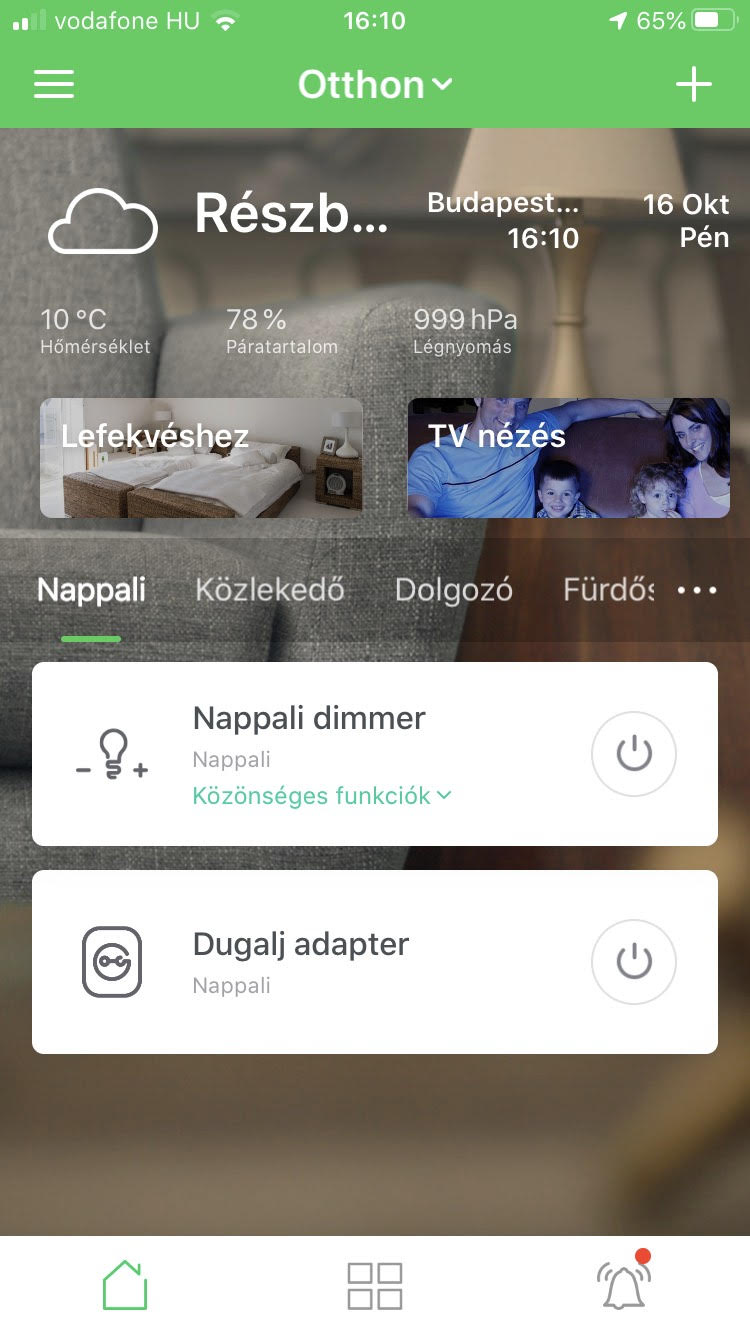
Task: Open the alarm bell notifications tab
Action: 622,1285
